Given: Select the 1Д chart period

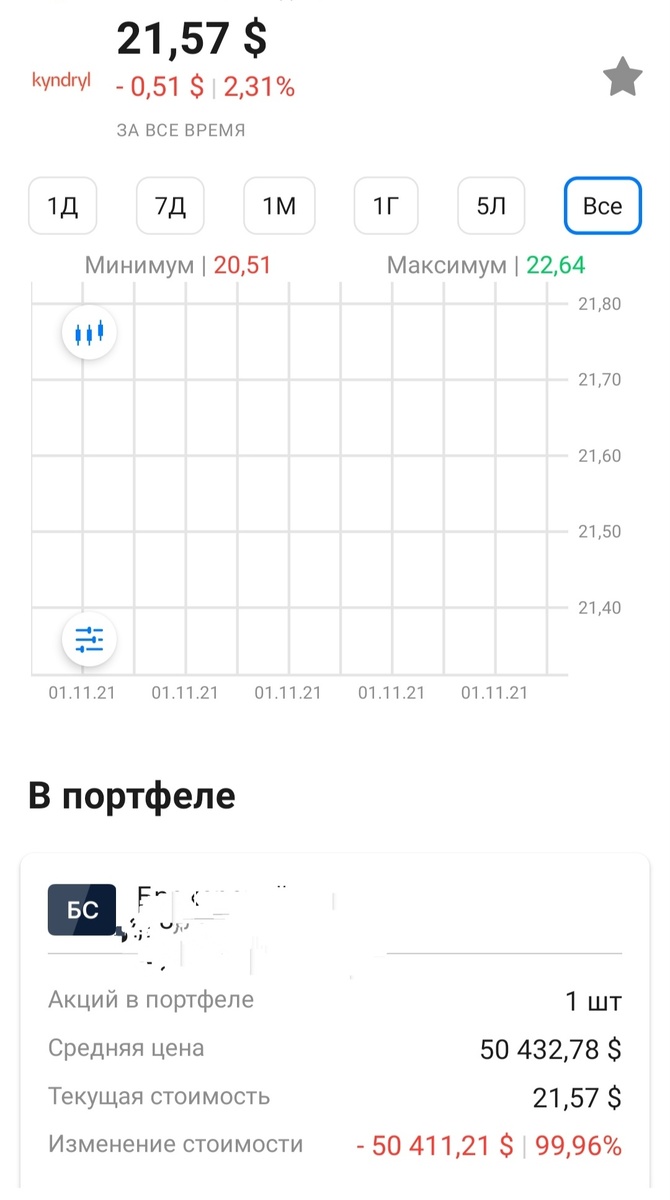Looking at the screenshot, I should coord(63,206).
